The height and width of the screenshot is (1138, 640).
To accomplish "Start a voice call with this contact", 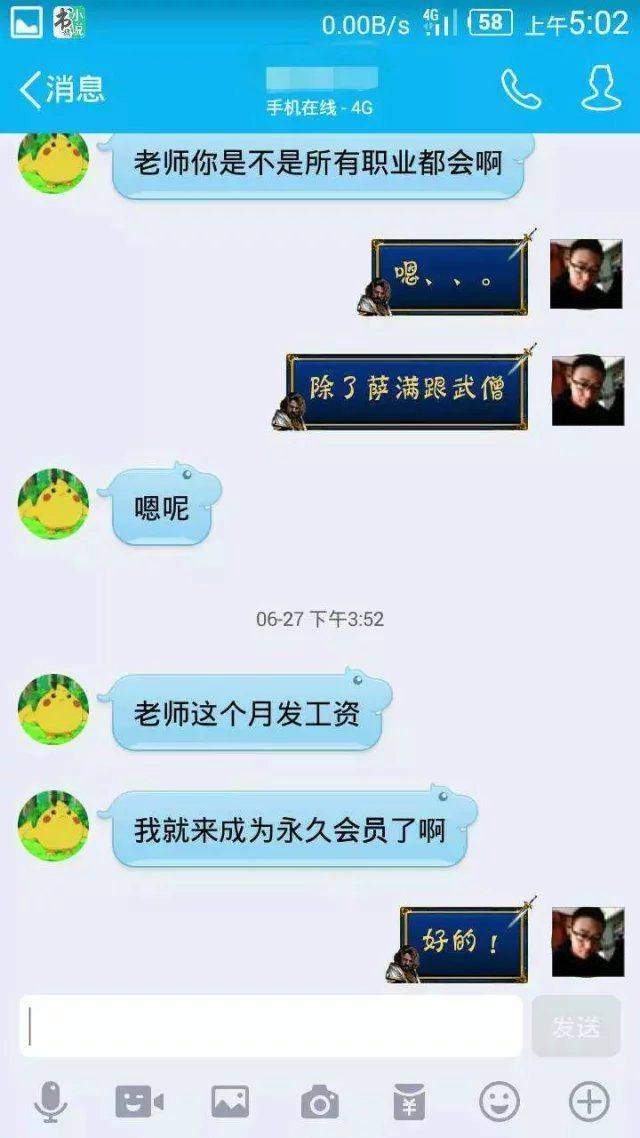I will pos(521,90).
